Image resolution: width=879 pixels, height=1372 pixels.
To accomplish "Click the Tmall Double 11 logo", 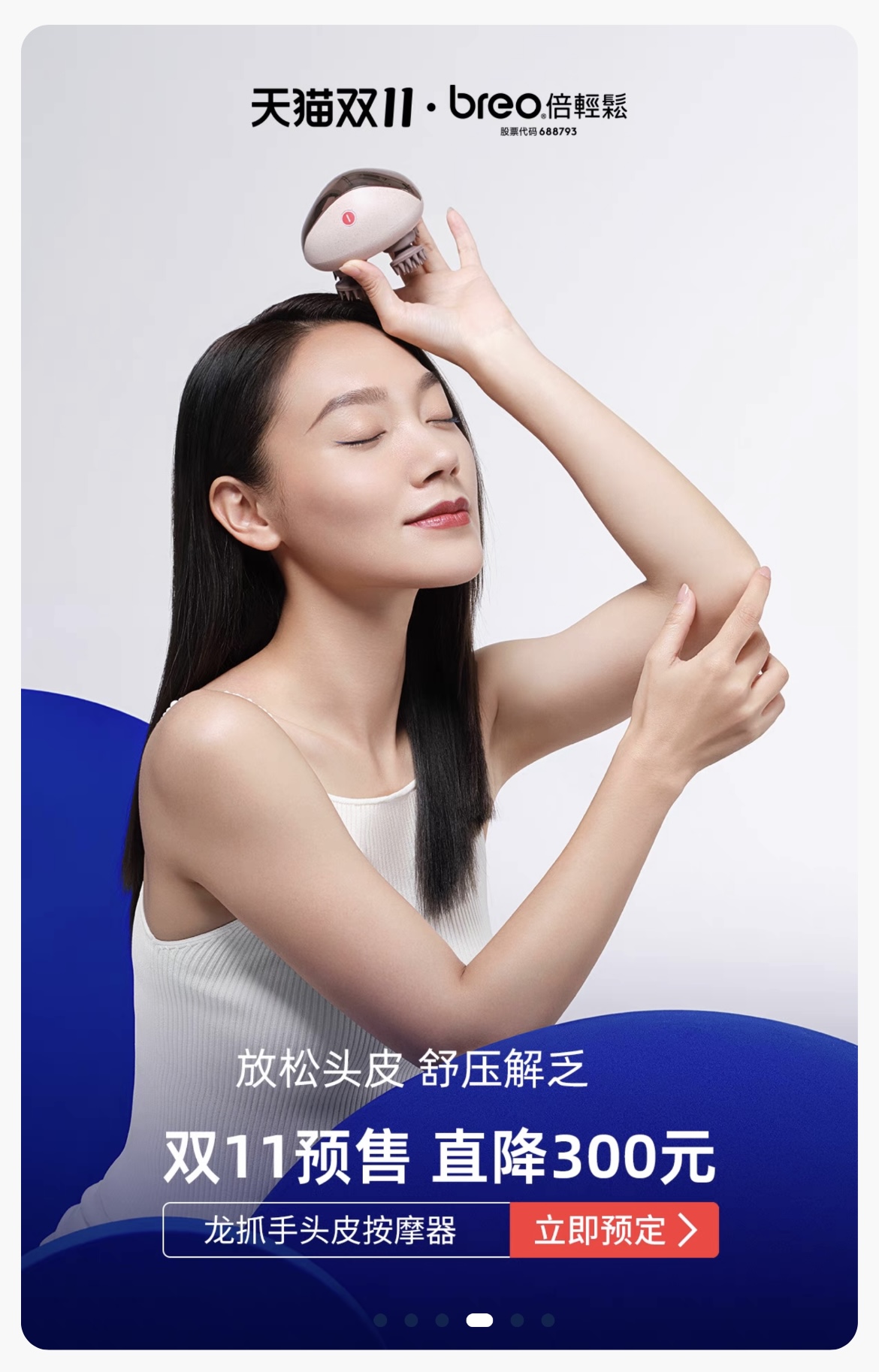I will (333, 105).
